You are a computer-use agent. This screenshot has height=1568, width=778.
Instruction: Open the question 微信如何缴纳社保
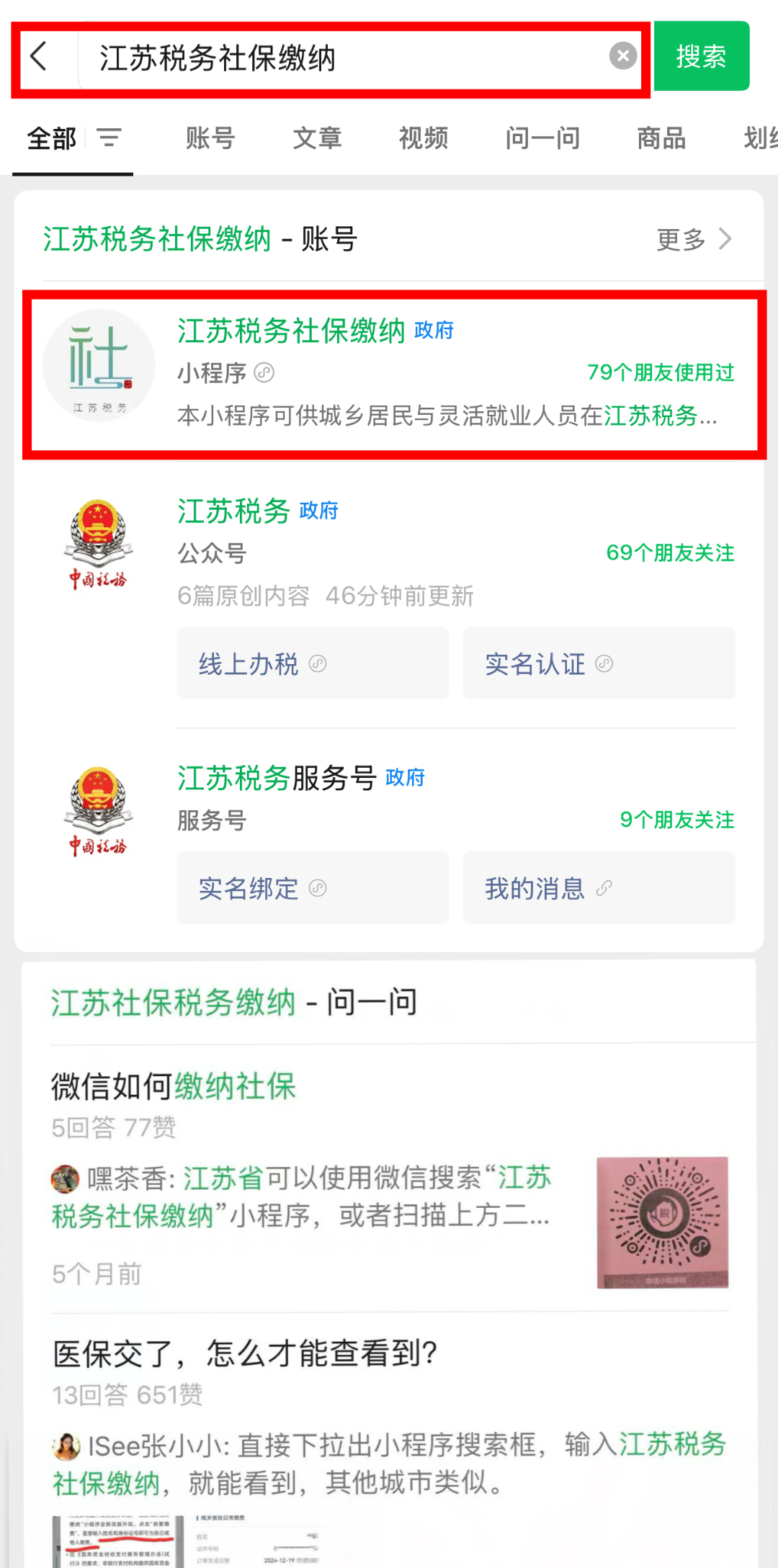point(174,1087)
